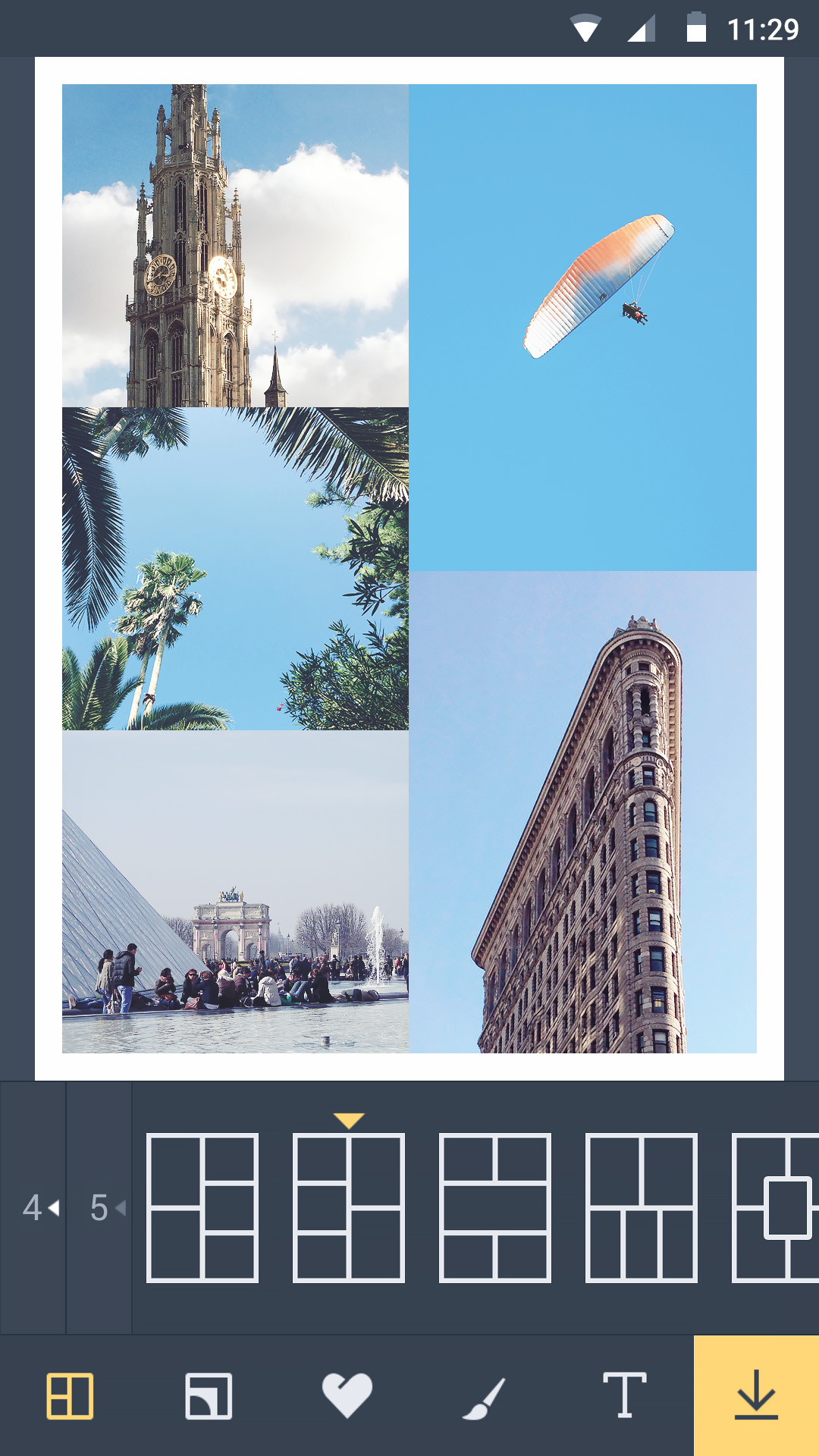Open the heart stickers tool
819x1456 pixels.
coord(347,1395)
